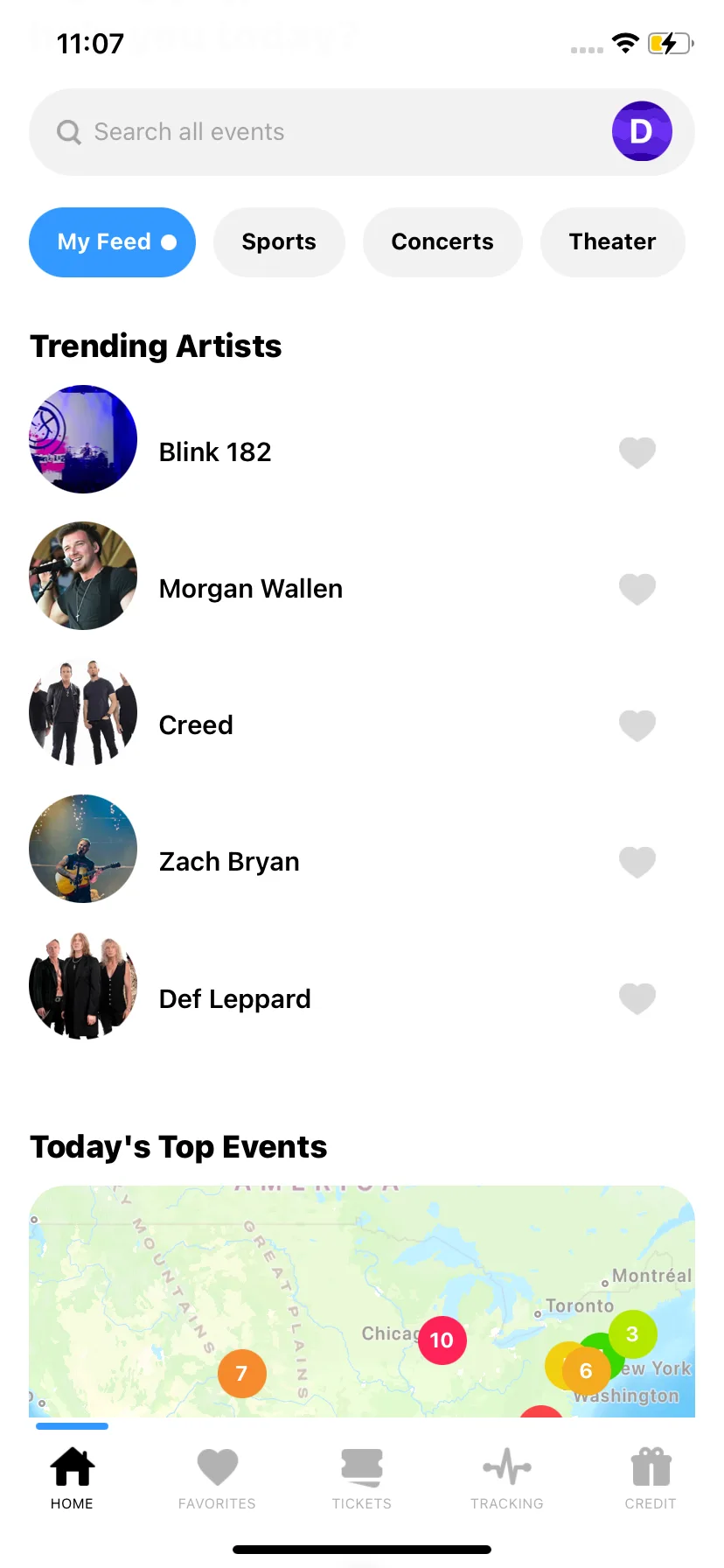The image size is (724, 1568).
Task: Select the My Feed chip
Action: pos(112,242)
